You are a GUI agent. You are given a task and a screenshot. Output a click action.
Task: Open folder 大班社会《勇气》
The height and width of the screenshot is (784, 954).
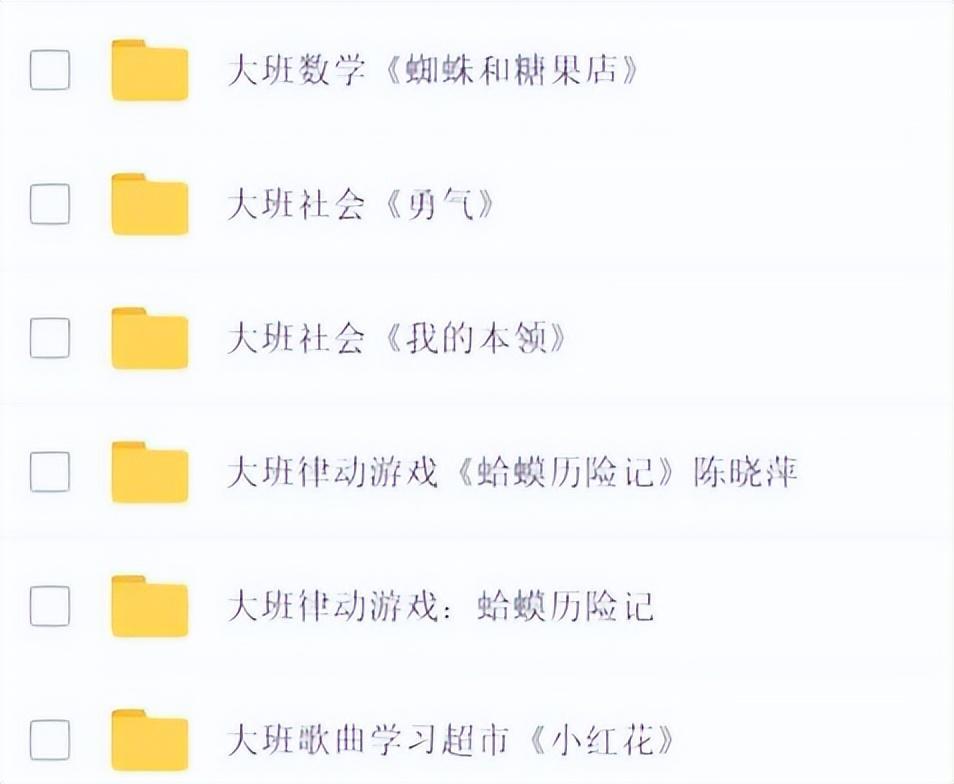click(360, 205)
